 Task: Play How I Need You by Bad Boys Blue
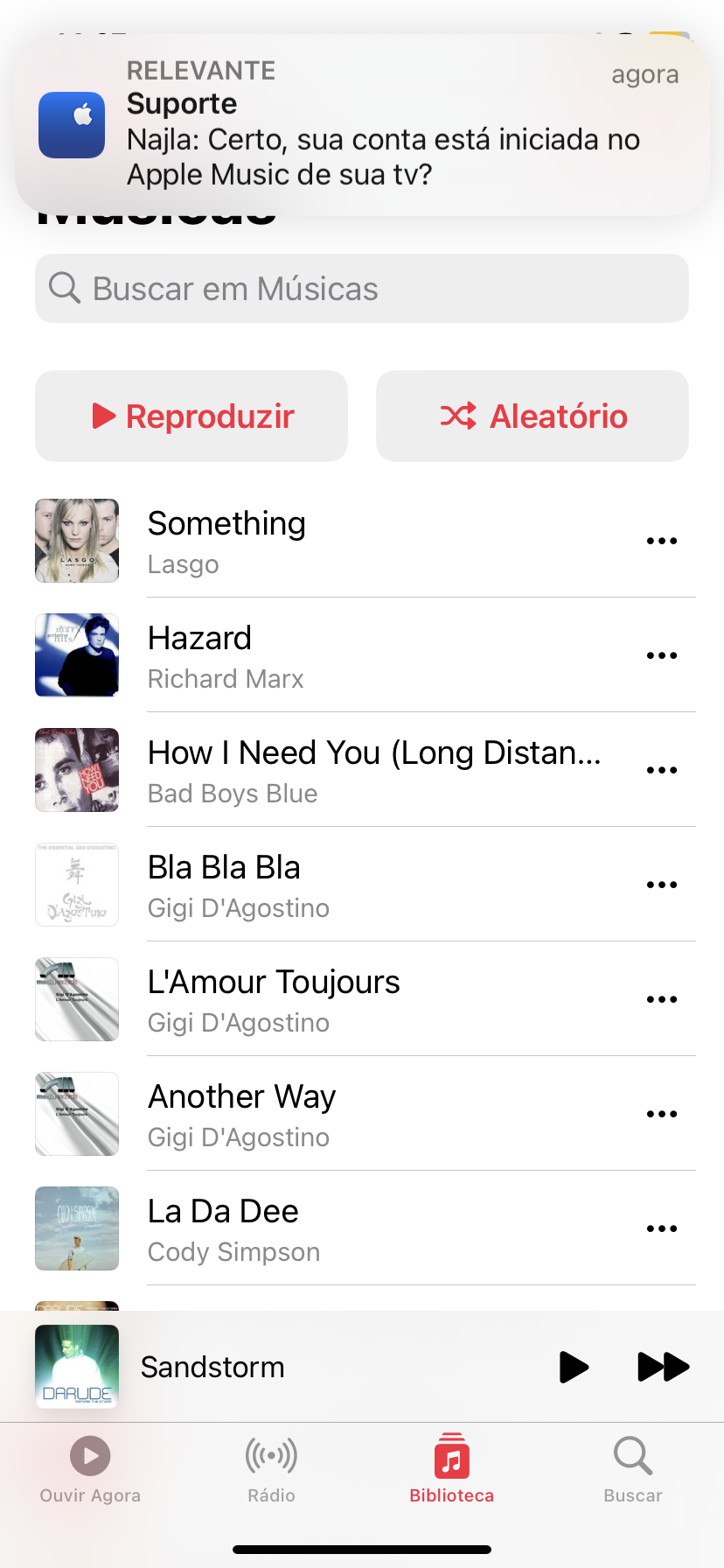(350, 770)
